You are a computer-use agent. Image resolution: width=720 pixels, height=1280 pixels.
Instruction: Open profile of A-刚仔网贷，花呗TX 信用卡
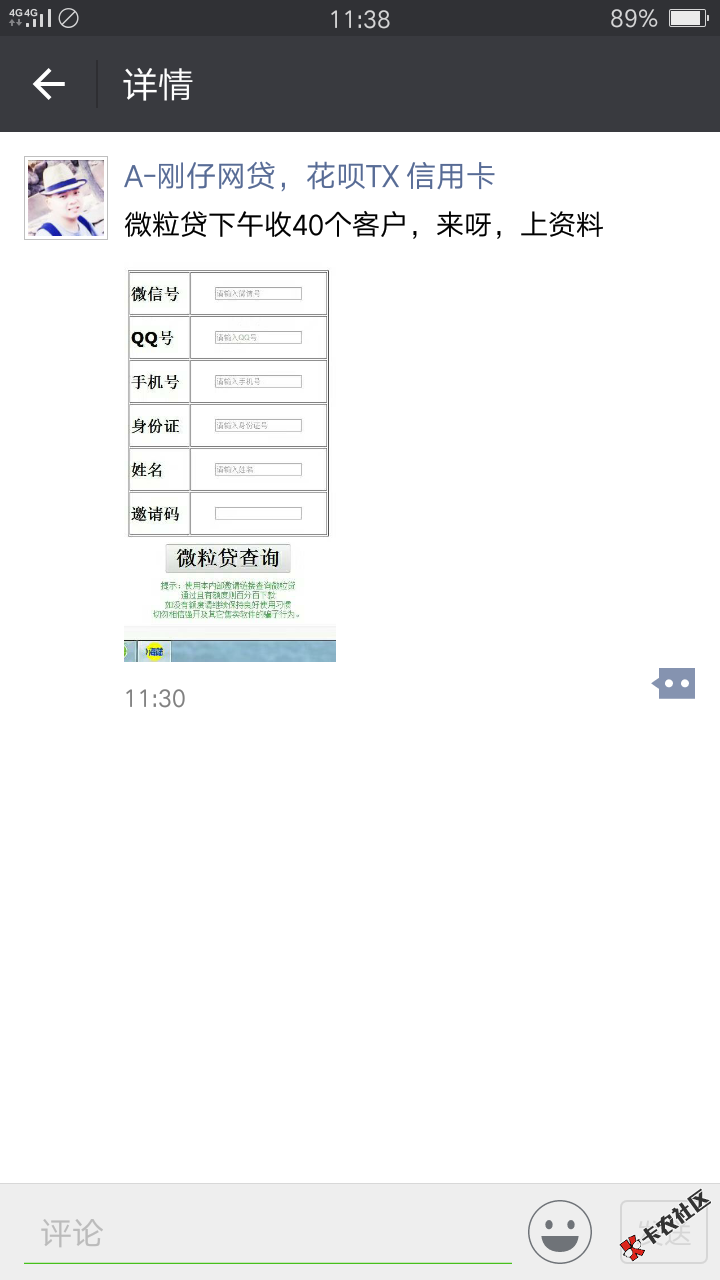pyautogui.click(x=309, y=176)
